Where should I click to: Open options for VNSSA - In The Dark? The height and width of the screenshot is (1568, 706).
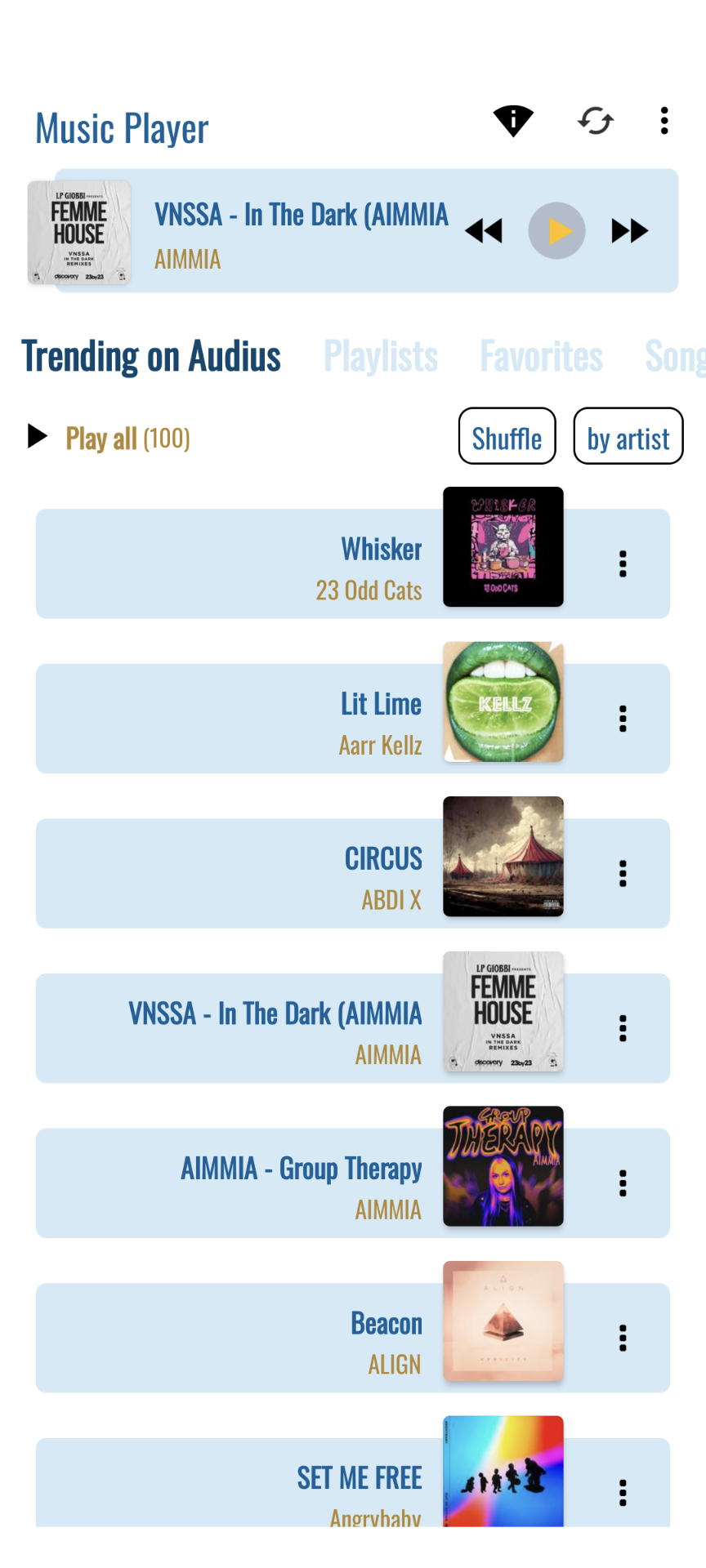coord(623,1028)
